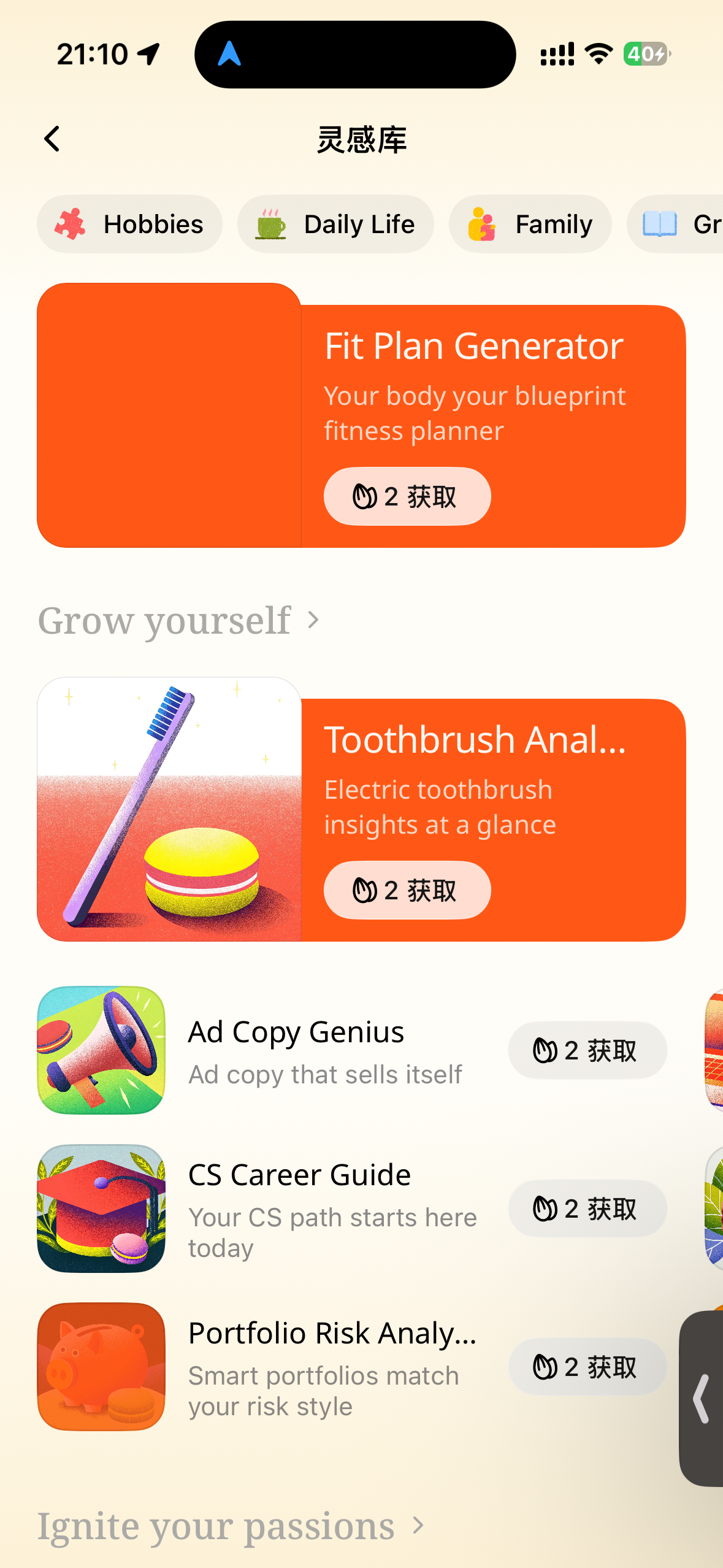Expand the Grow yourself section
Viewport: 723px width, 1568px height.
click(179, 620)
